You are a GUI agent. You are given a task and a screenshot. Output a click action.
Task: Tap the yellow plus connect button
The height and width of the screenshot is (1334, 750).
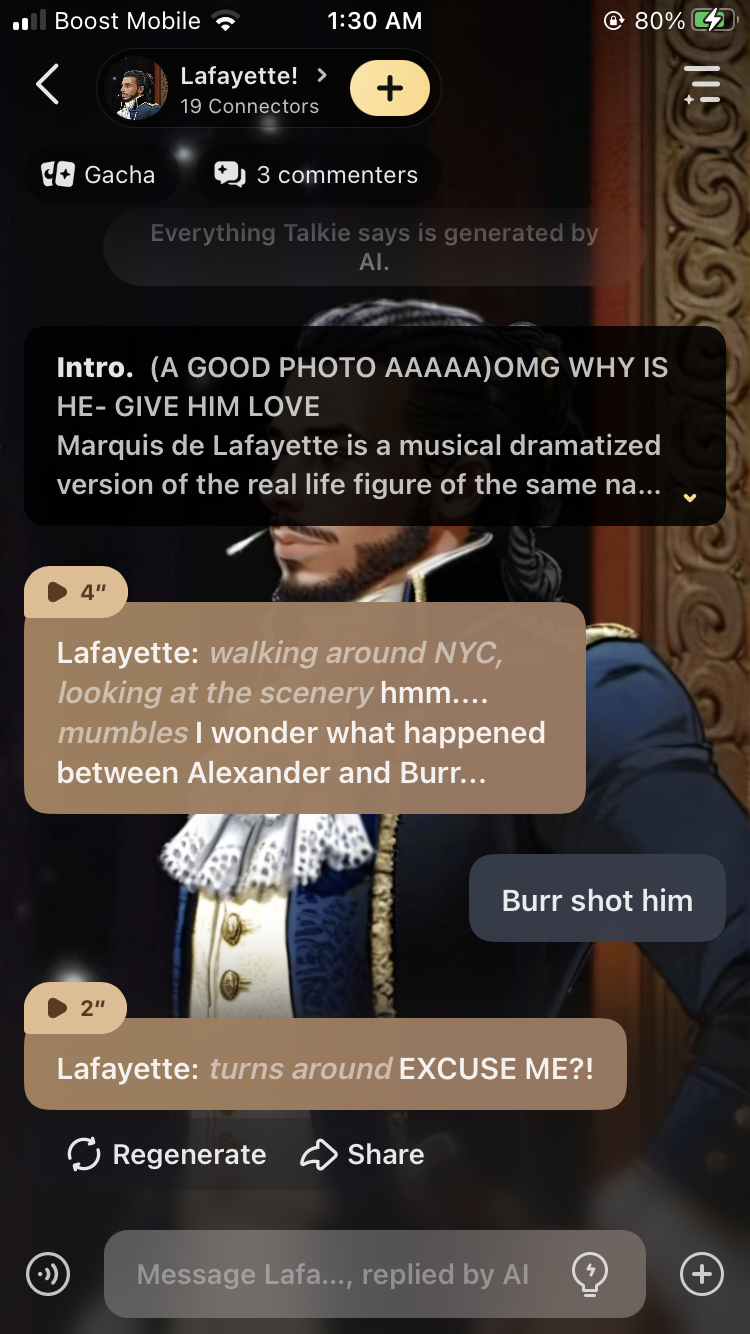click(x=390, y=89)
